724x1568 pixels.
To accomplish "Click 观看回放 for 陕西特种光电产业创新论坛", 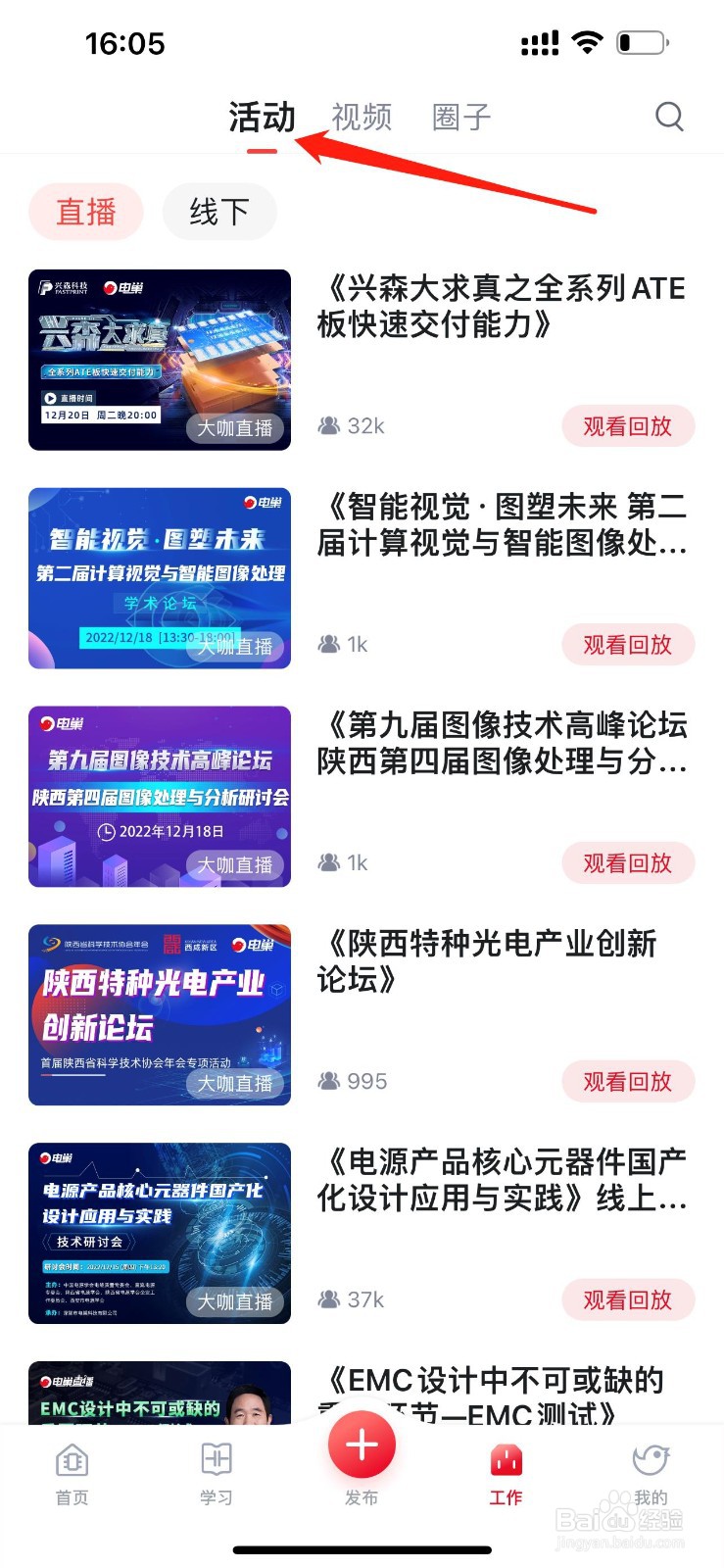I will 627,1081.
